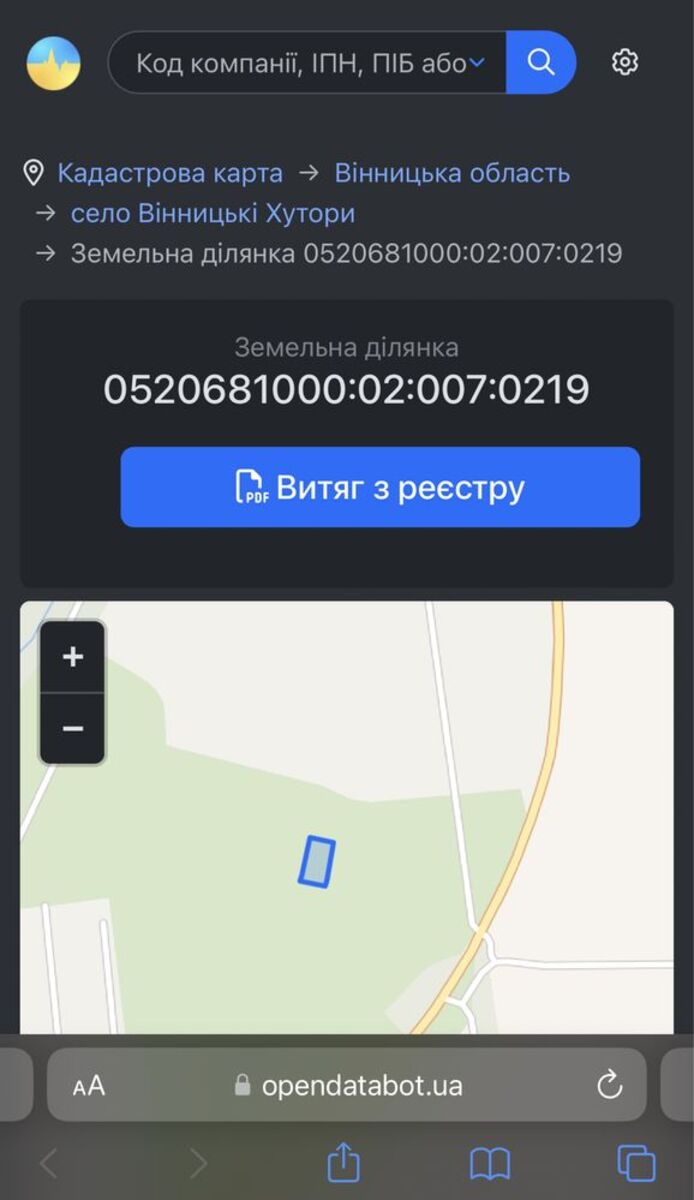The width and height of the screenshot is (694, 1200).
Task: Zoom in on the cadastral map
Action: (x=73, y=657)
